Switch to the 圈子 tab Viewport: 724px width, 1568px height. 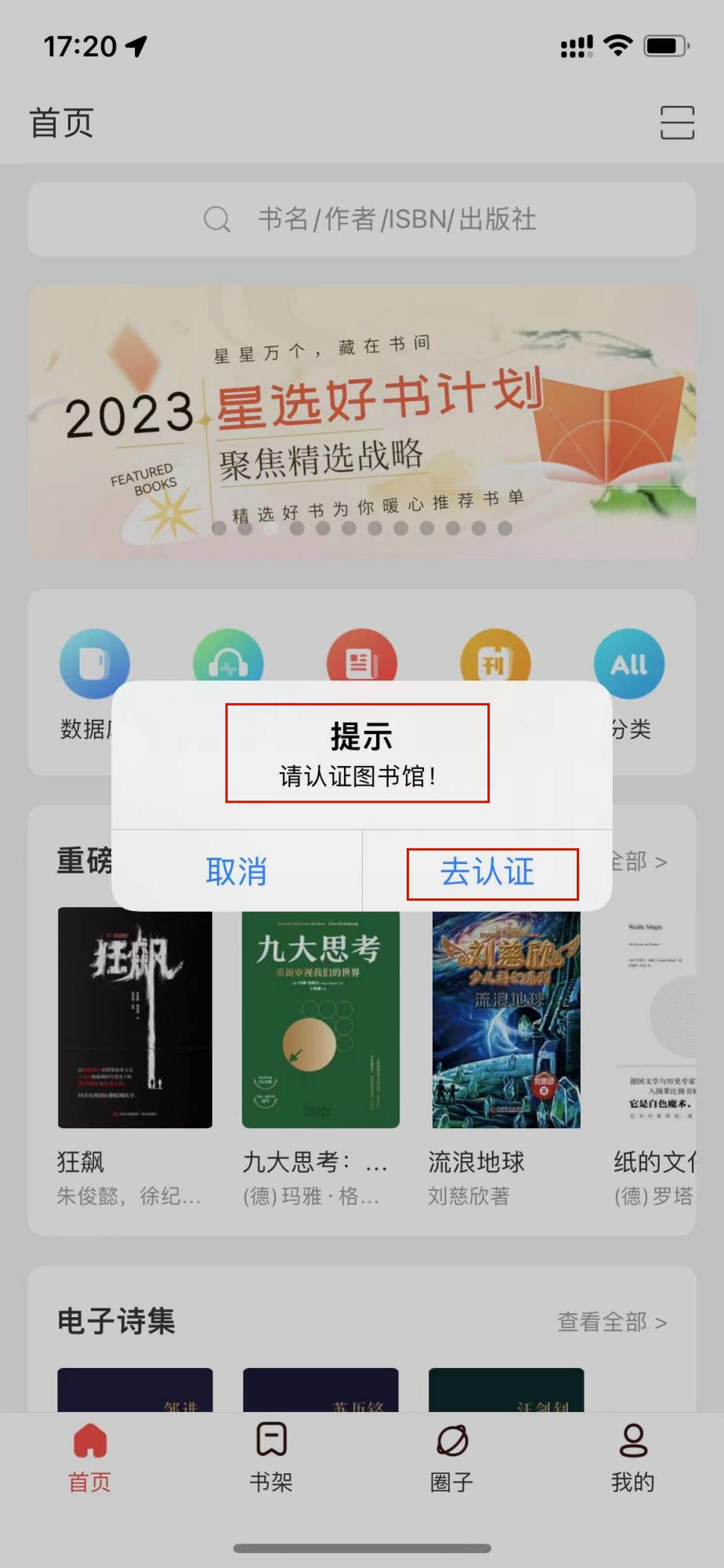pyautogui.click(x=452, y=1457)
